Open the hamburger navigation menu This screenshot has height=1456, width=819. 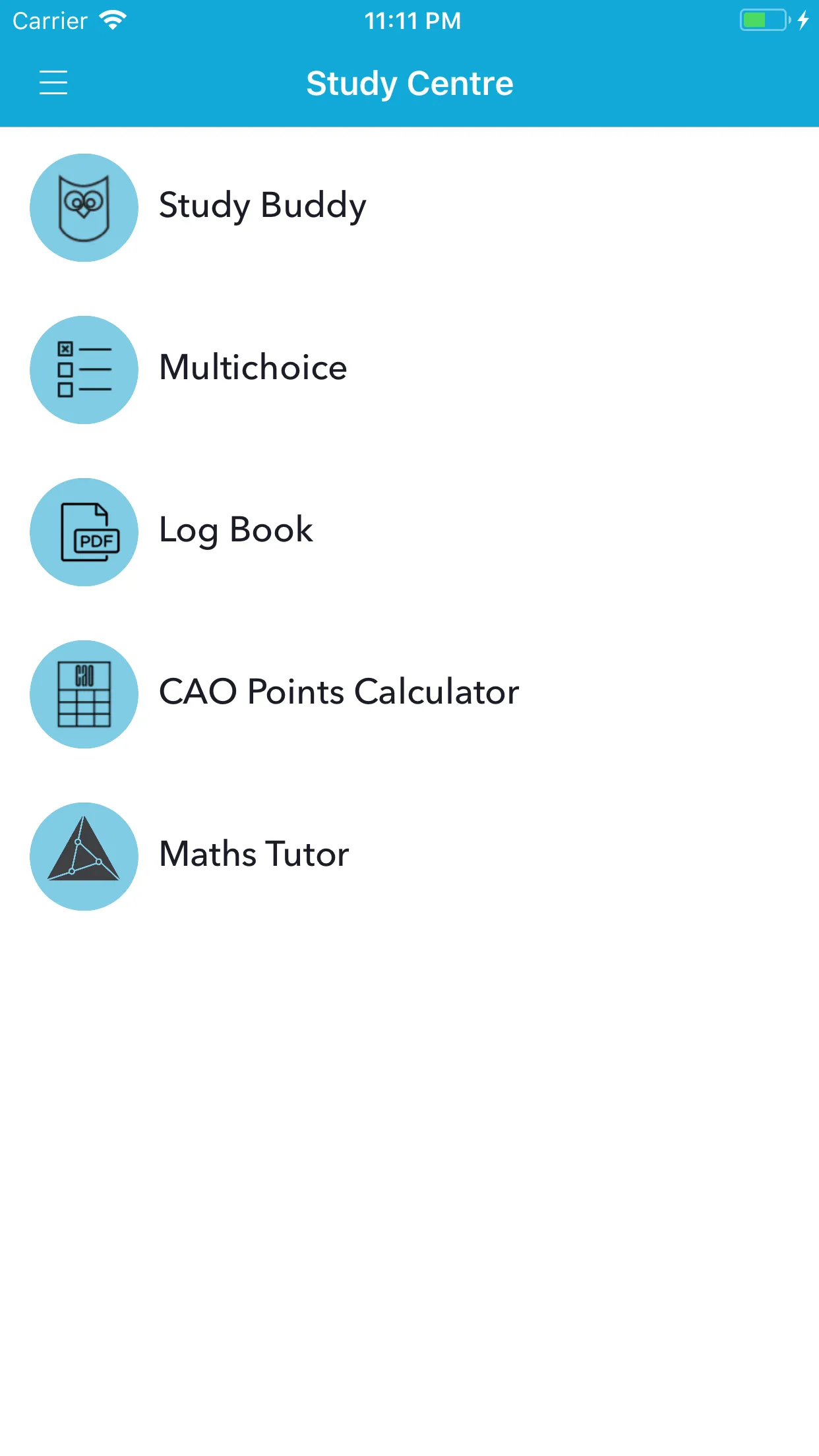coord(53,83)
